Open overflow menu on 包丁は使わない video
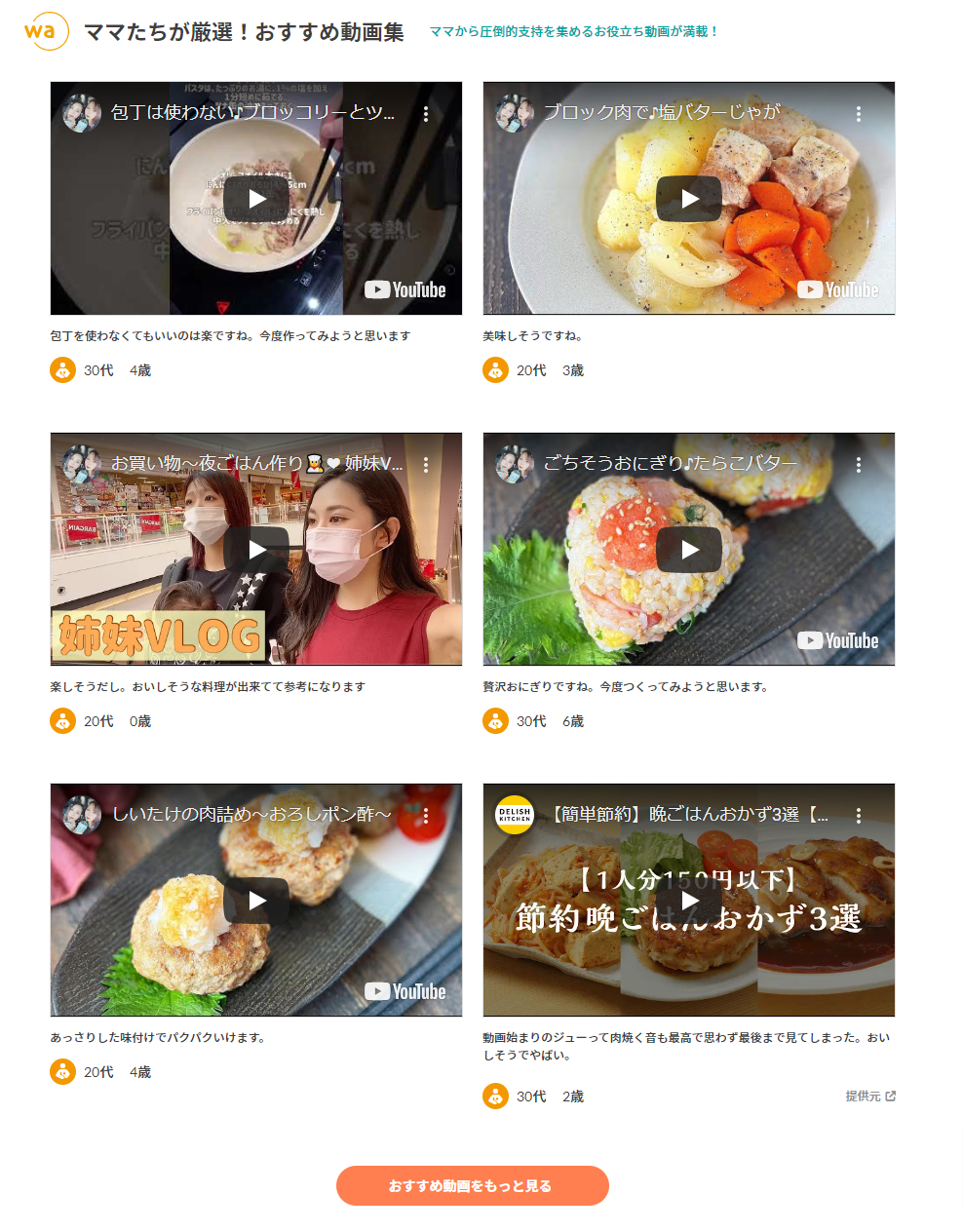Image resolution: width=963 pixels, height=1232 pixels. (x=426, y=114)
